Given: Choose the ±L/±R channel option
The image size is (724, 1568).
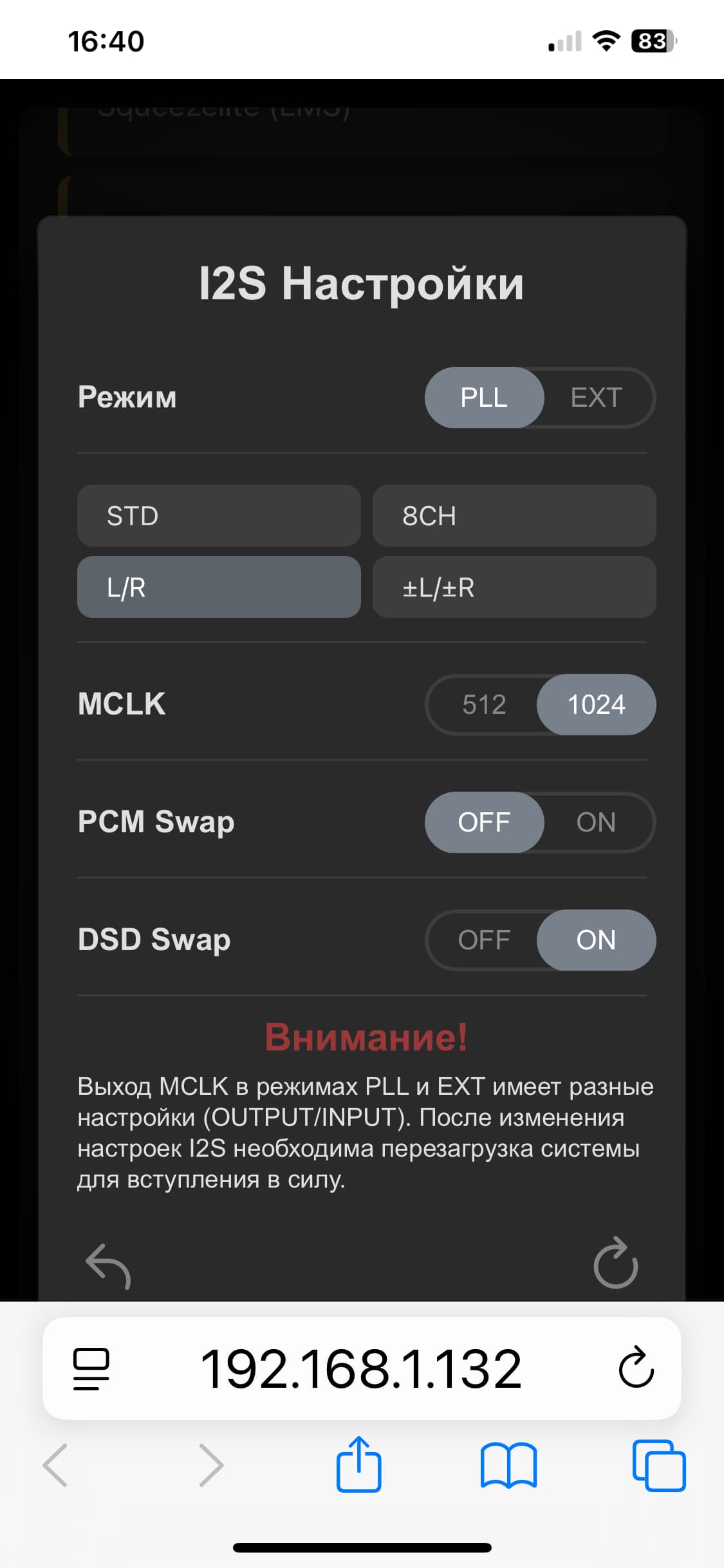Looking at the screenshot, I should point(514,587).
